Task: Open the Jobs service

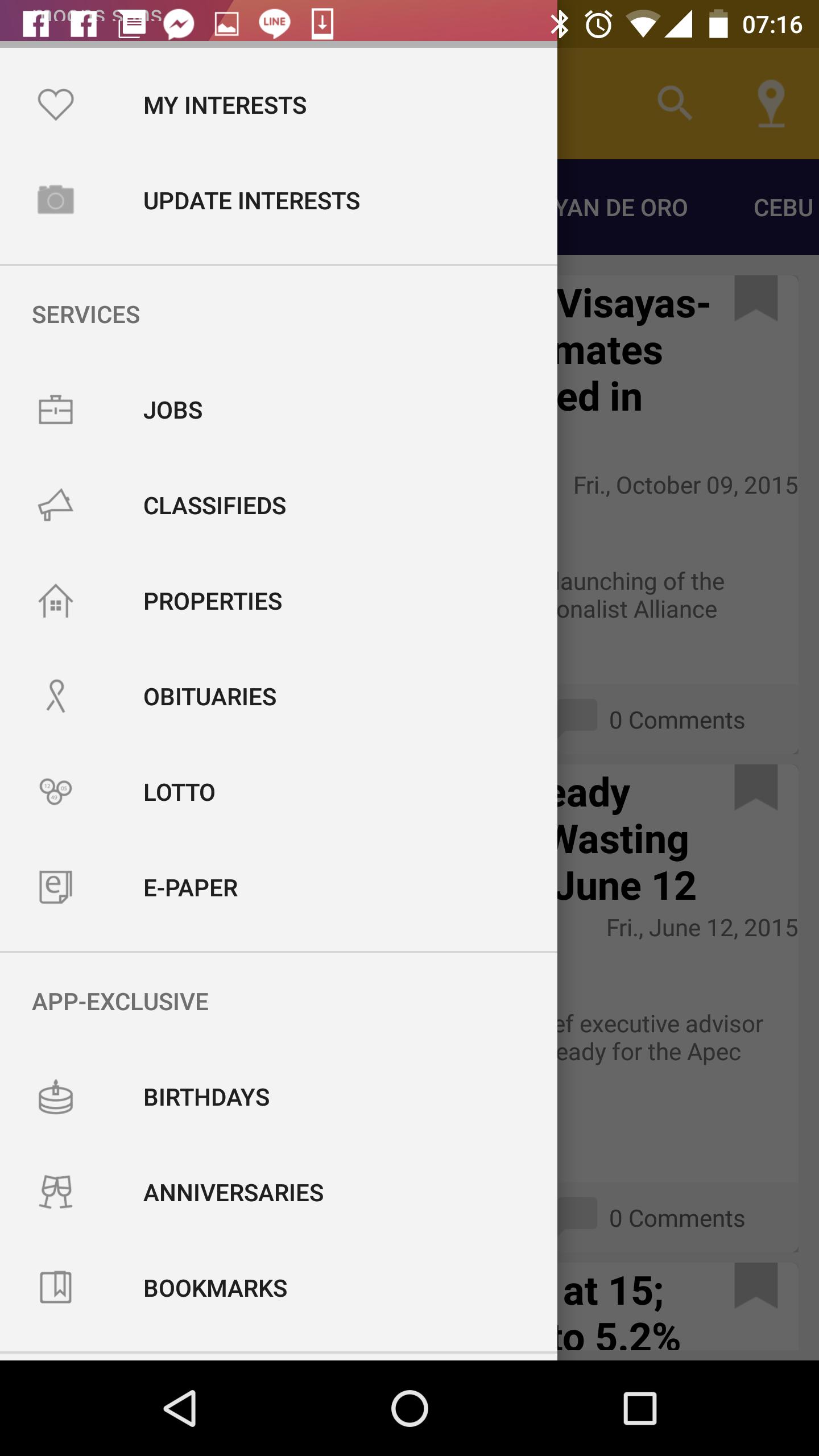Action: click(x=173, y=410)
